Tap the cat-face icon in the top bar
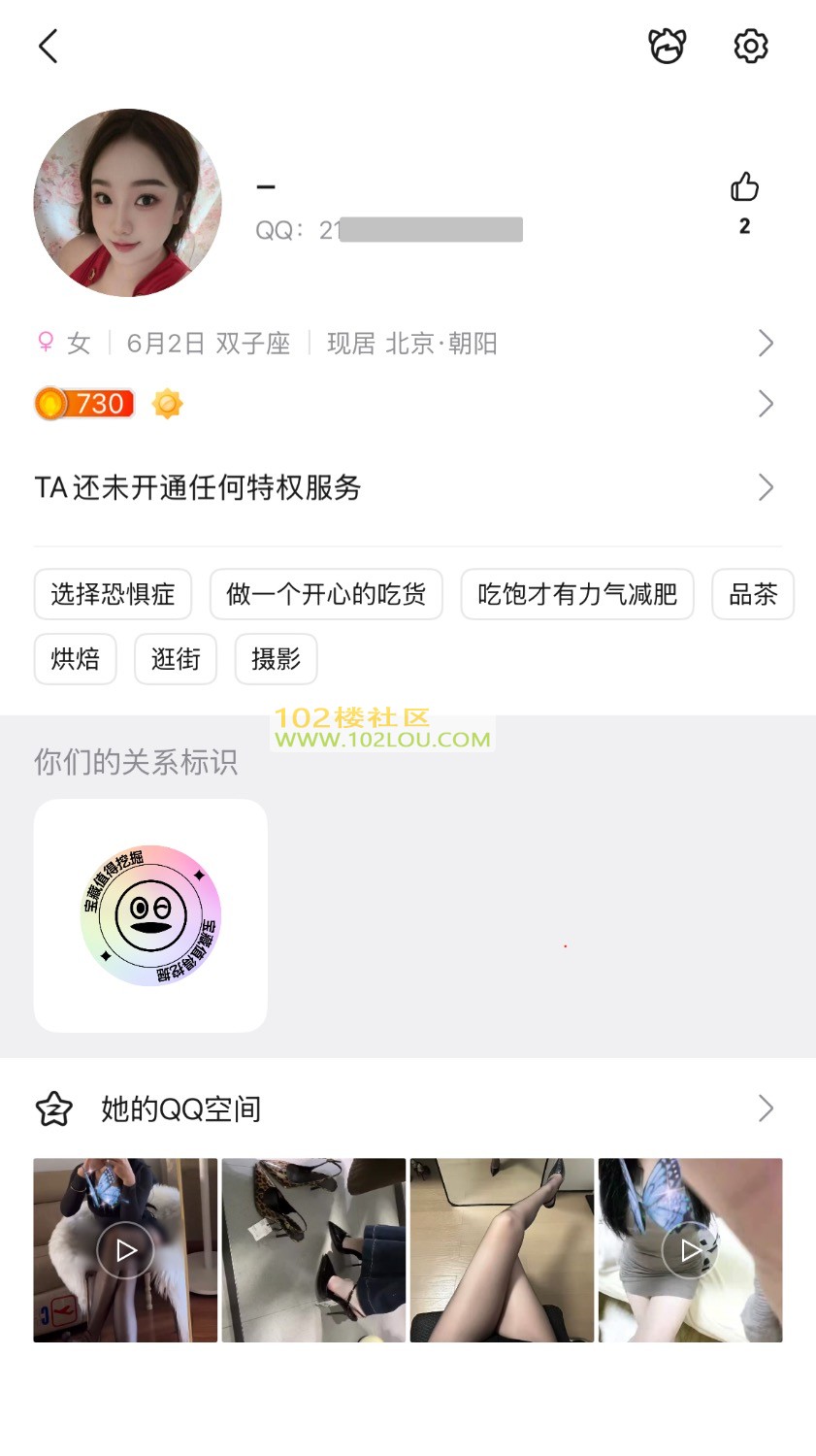 [667, 46]
